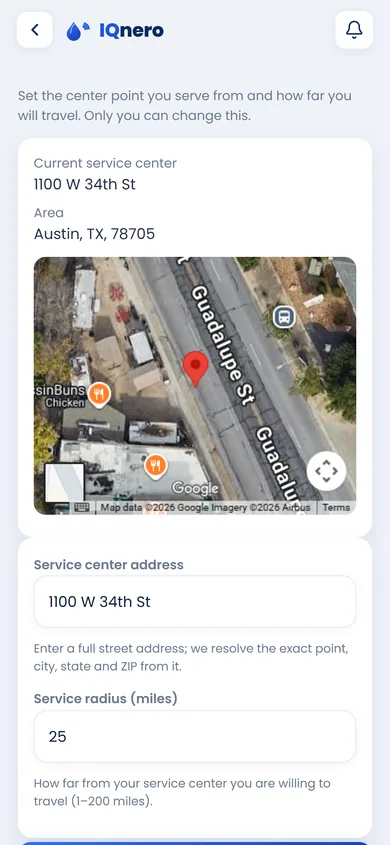Go back using the header arrow
The width and height of the screenshot is (390, 845).
click(x=34, y=30)
